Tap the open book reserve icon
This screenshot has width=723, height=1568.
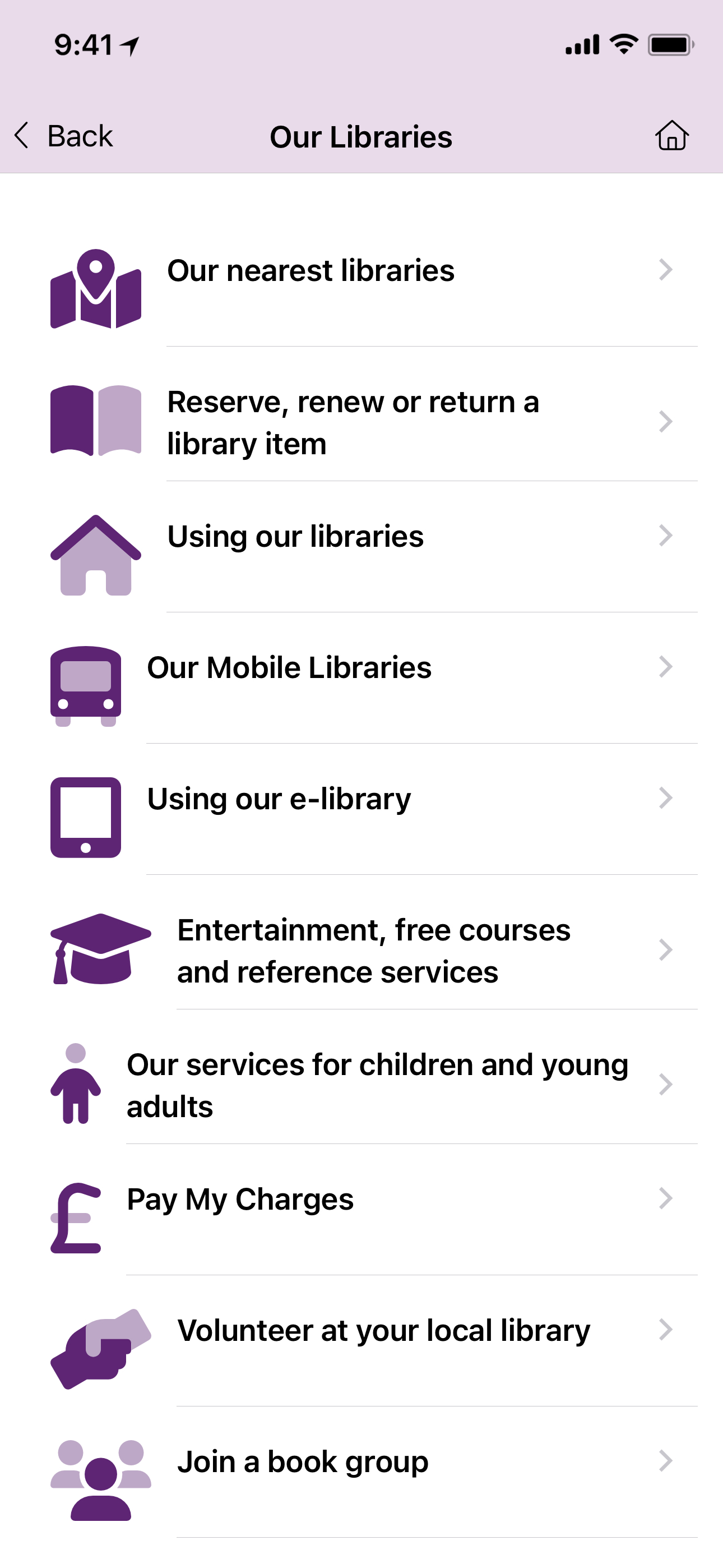pyautogui.click(x=96, y=420)
